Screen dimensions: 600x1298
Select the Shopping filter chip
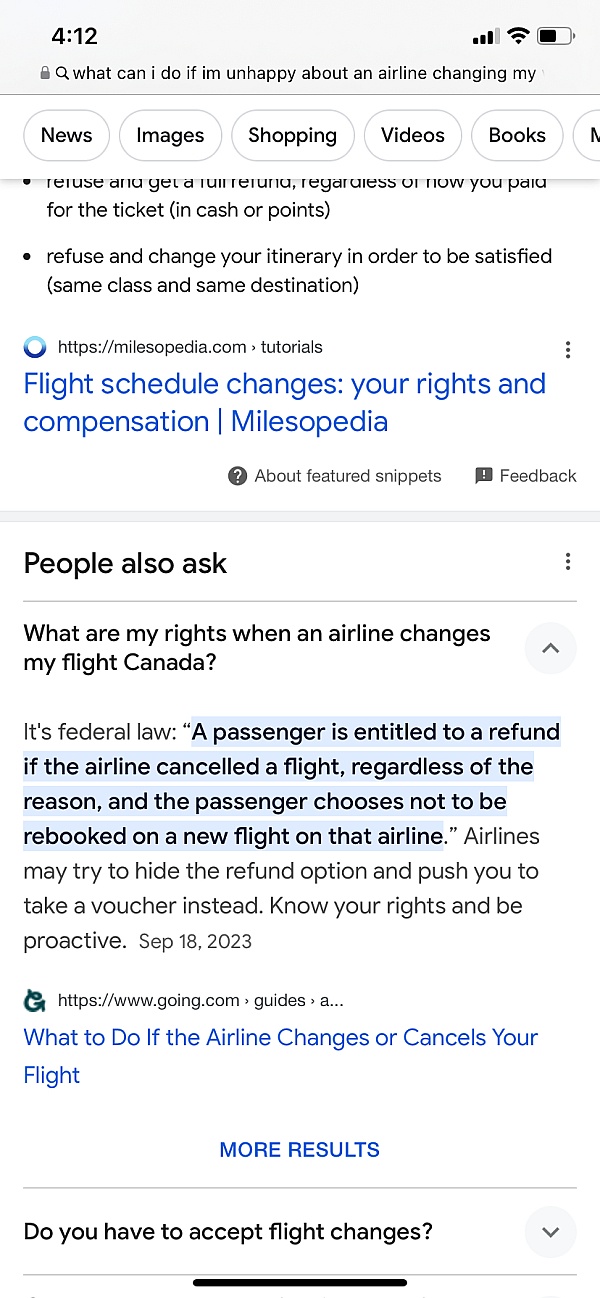coord(292,136)
